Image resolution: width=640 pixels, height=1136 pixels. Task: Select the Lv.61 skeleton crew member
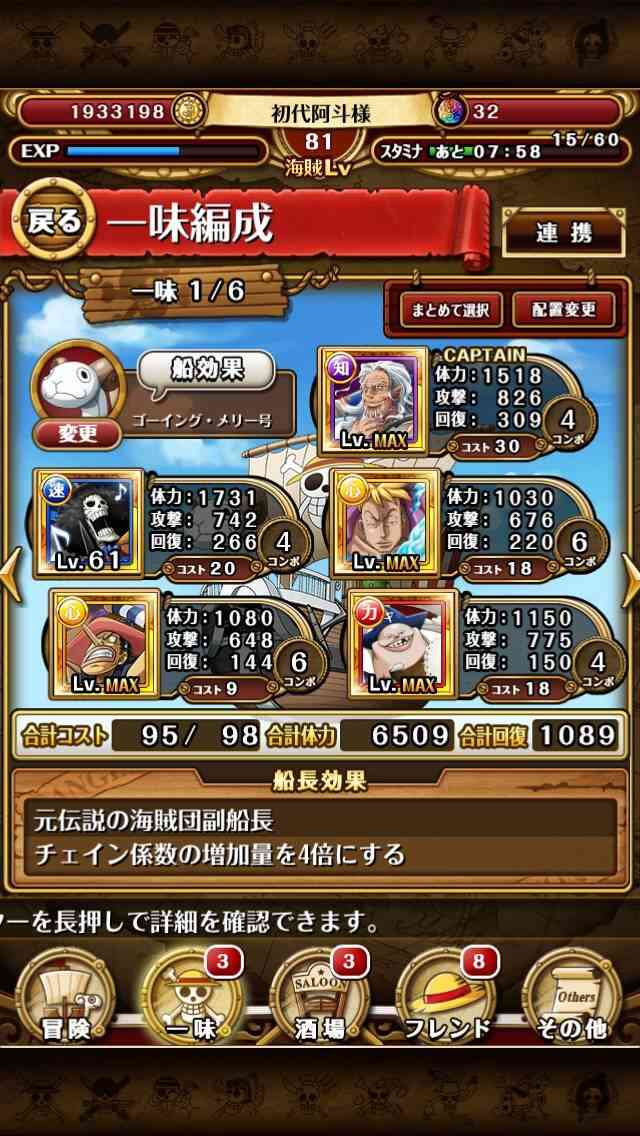[88, 522]
